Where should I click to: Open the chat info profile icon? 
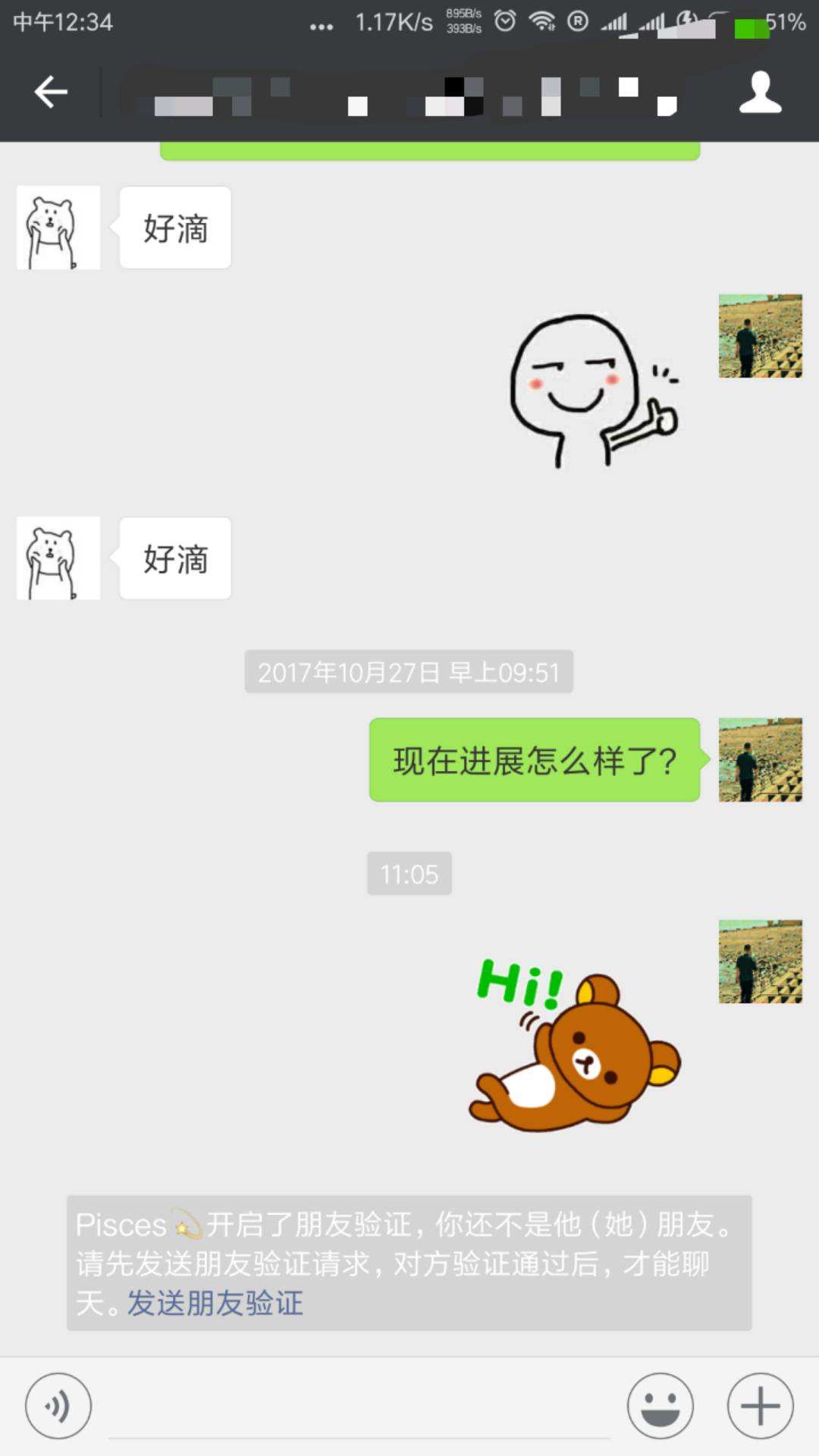[x=760, y=93]
